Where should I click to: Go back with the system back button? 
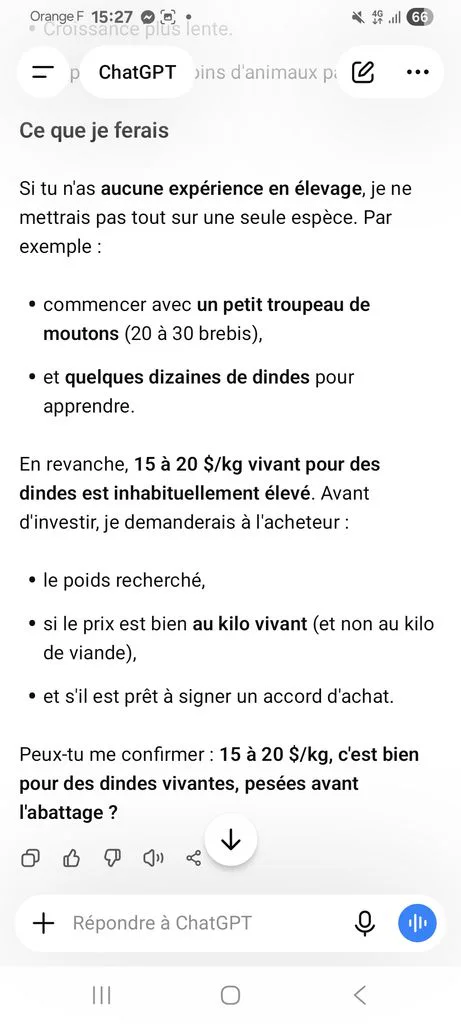tap(360, 995)
